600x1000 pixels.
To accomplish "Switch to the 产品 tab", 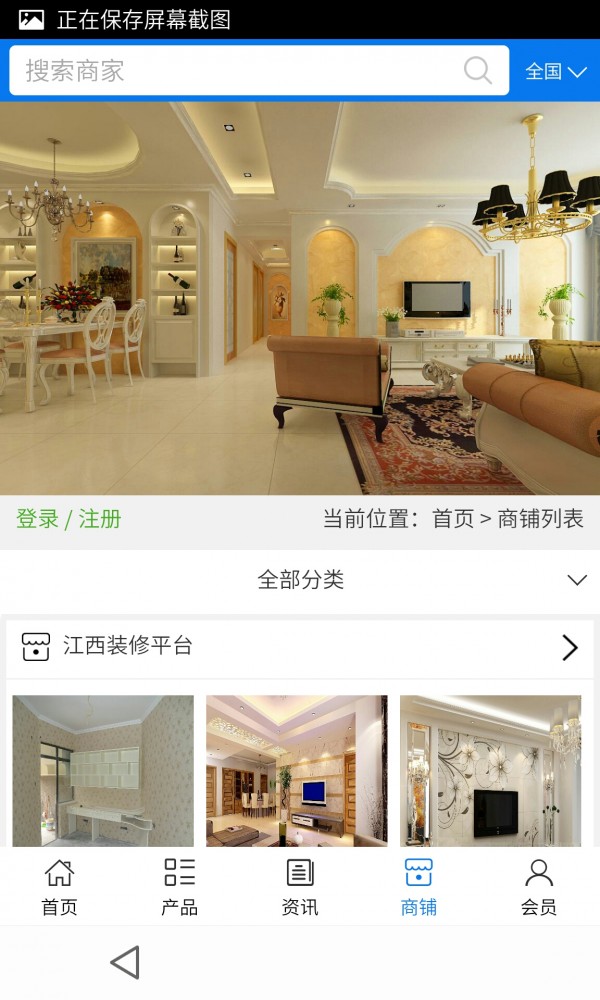I will [179, 887].
